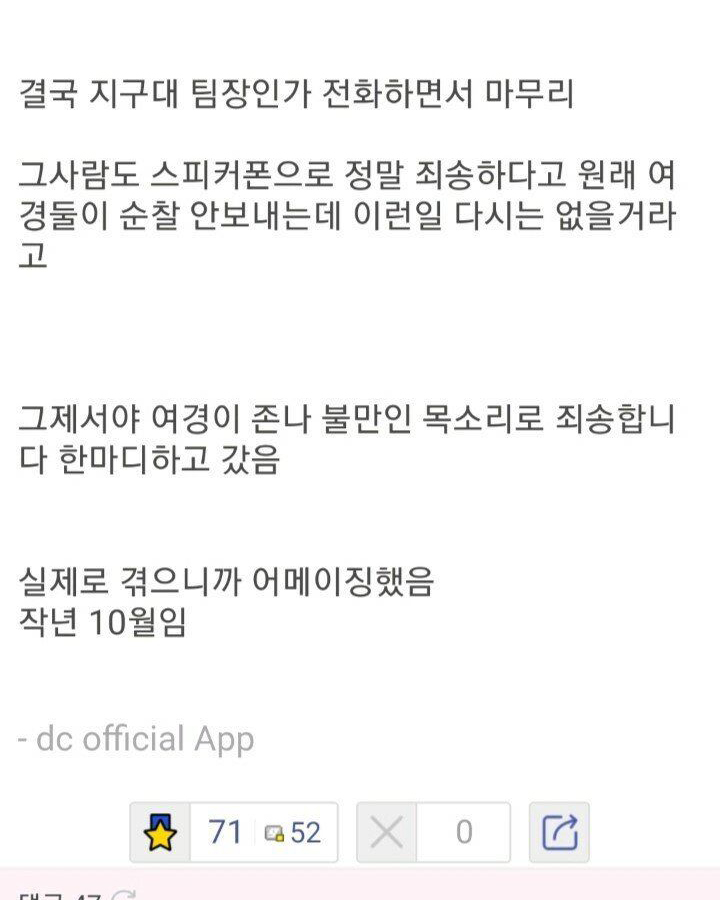Share this post
The image size is (720, 900).
tap(559, 832)
